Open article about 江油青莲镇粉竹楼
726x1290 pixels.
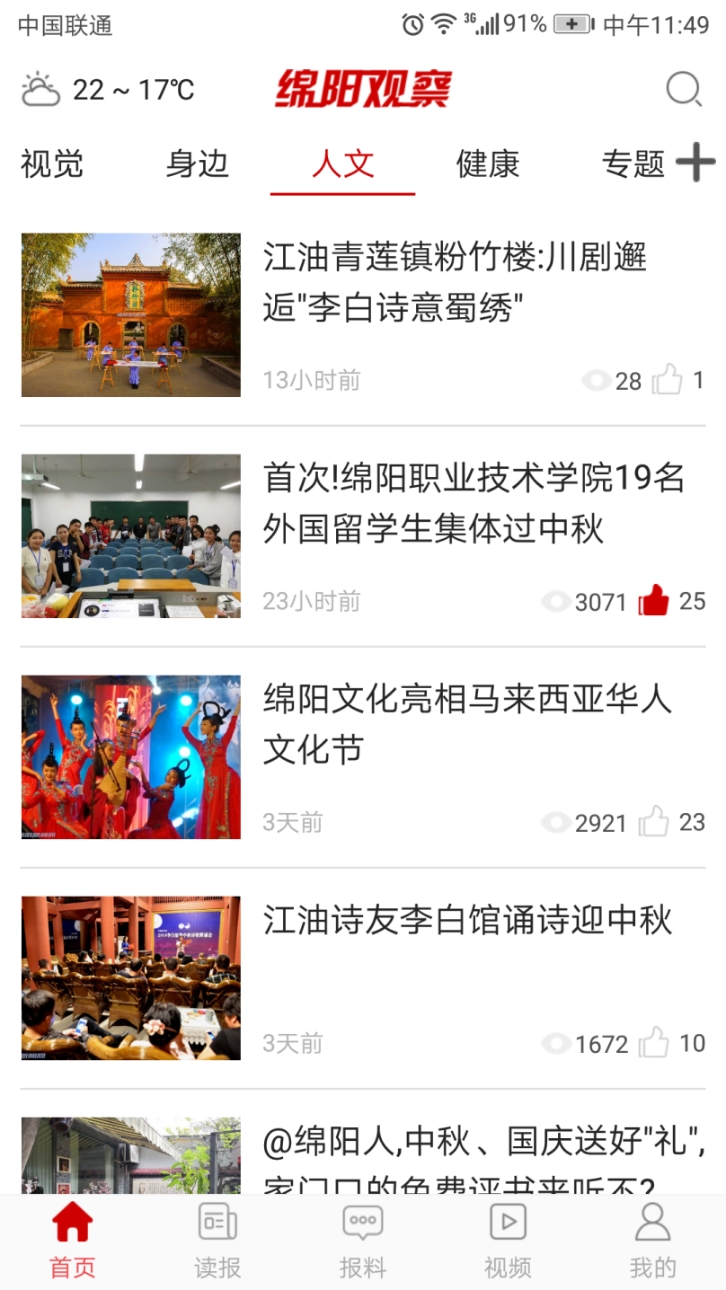point(455,284)
